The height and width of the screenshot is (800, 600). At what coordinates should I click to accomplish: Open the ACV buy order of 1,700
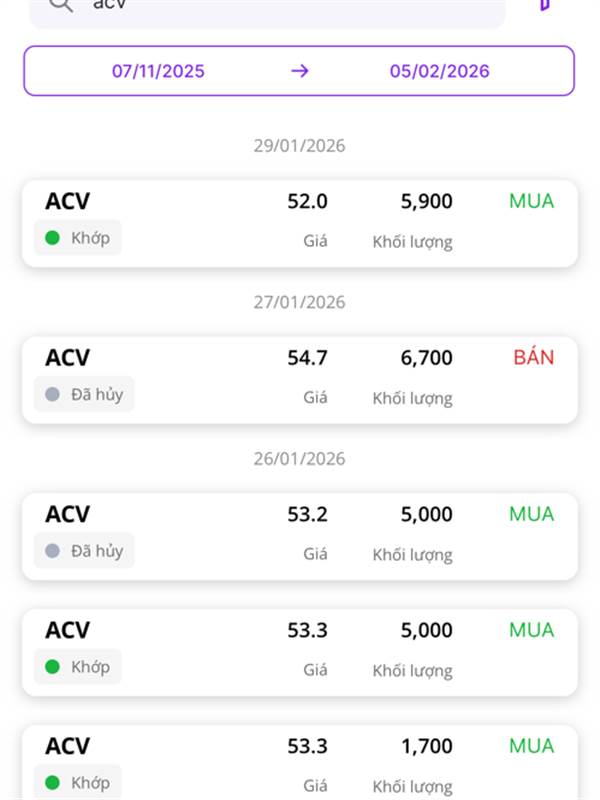point(300,762)
